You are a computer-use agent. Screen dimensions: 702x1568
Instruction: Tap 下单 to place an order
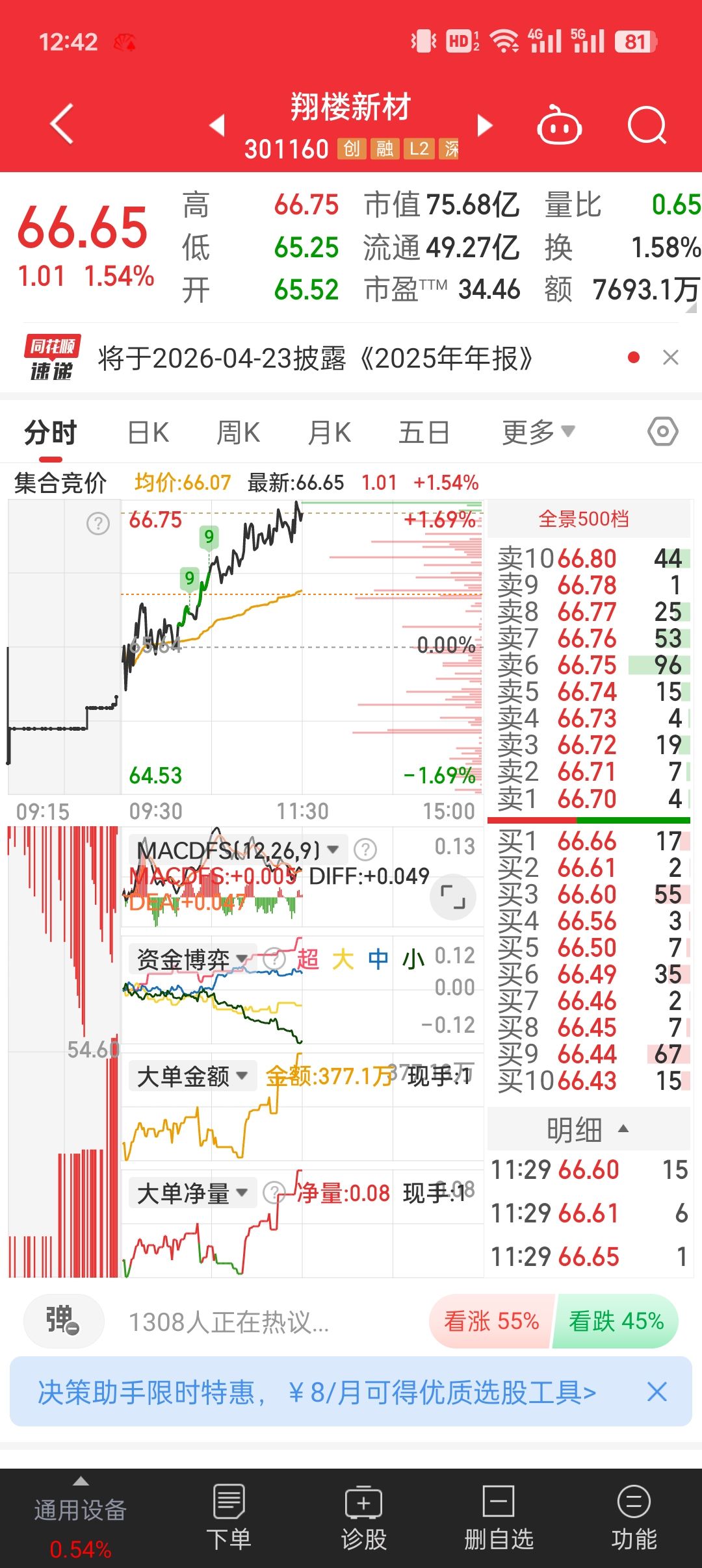228,1518
